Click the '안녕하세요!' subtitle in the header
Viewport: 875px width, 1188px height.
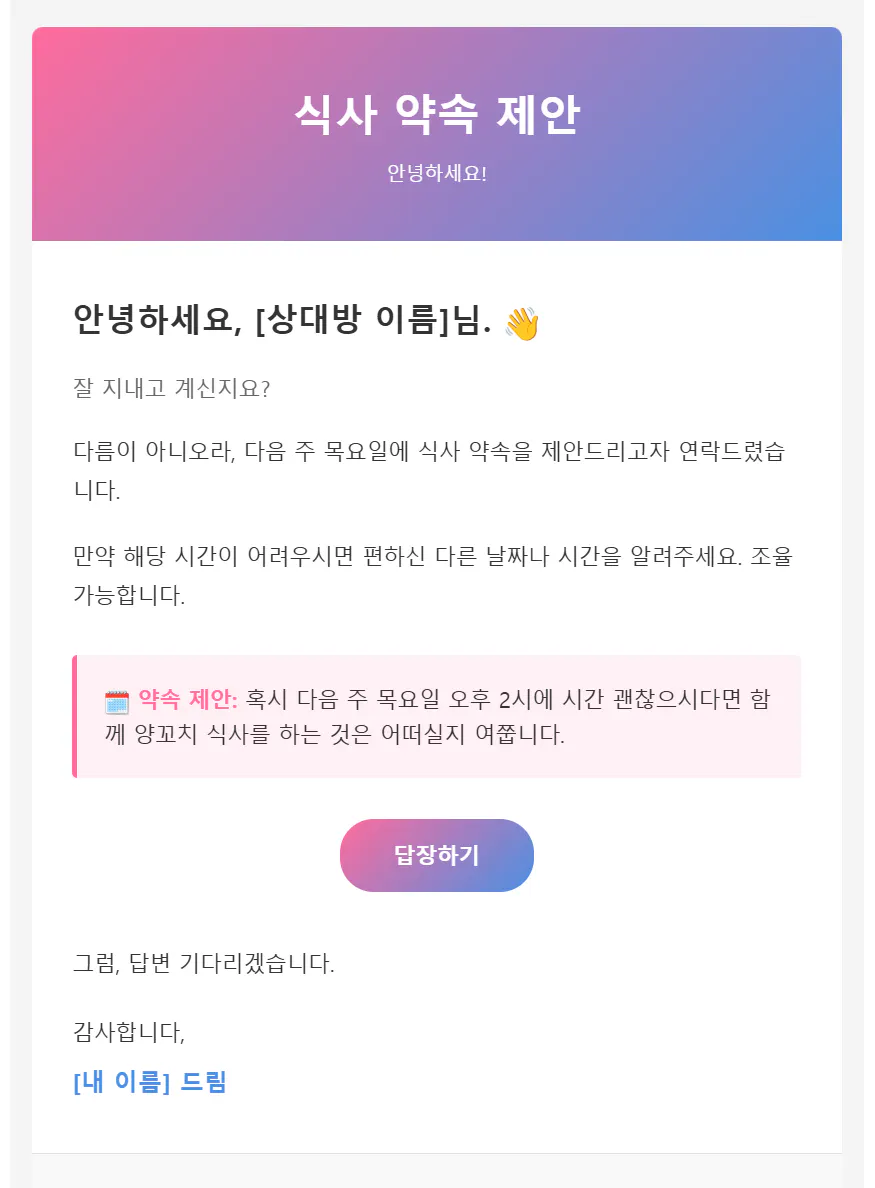(x=437, y=171)
